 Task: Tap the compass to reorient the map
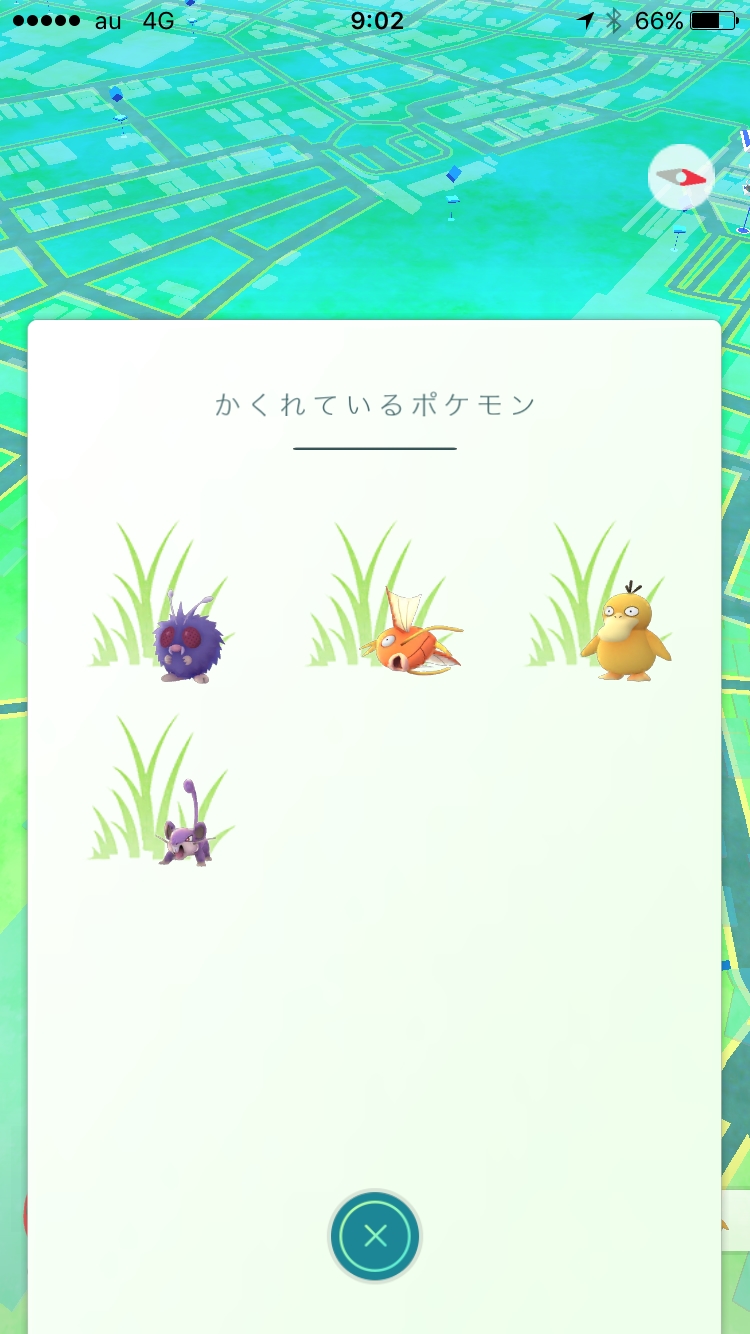[x=681, y=177]
